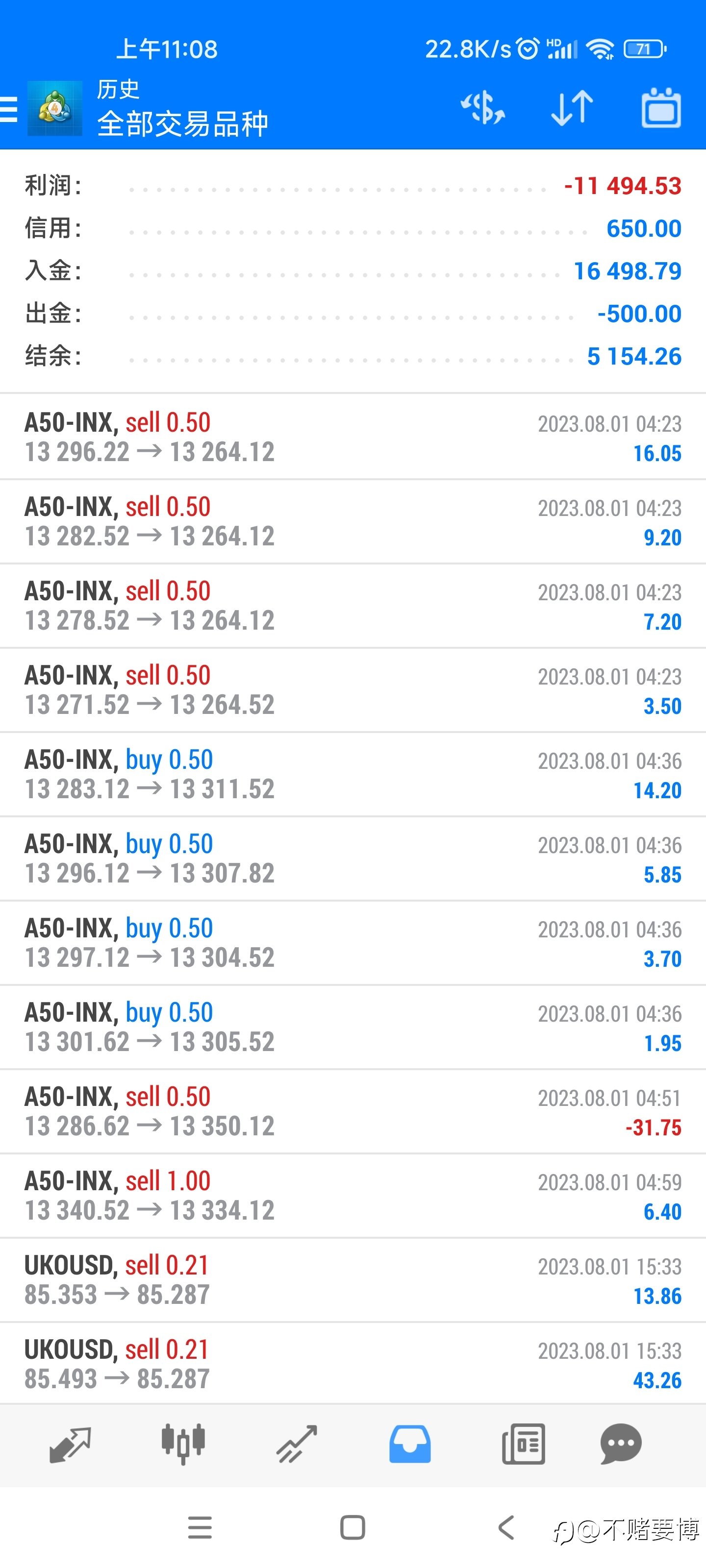
Task: Open the UKOUSD sell trade with 13.86 profit
Action: point(353,1280)
